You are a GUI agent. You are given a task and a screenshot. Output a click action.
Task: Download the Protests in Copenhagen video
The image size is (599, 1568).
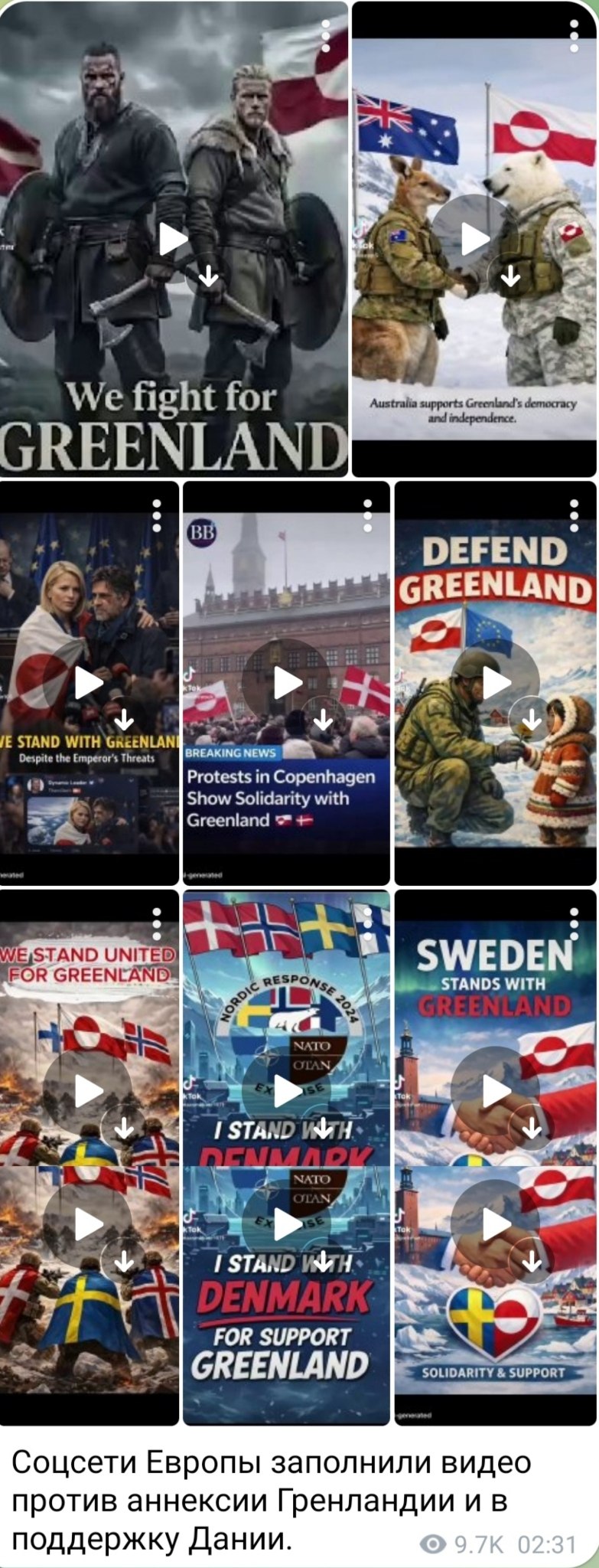324,720
